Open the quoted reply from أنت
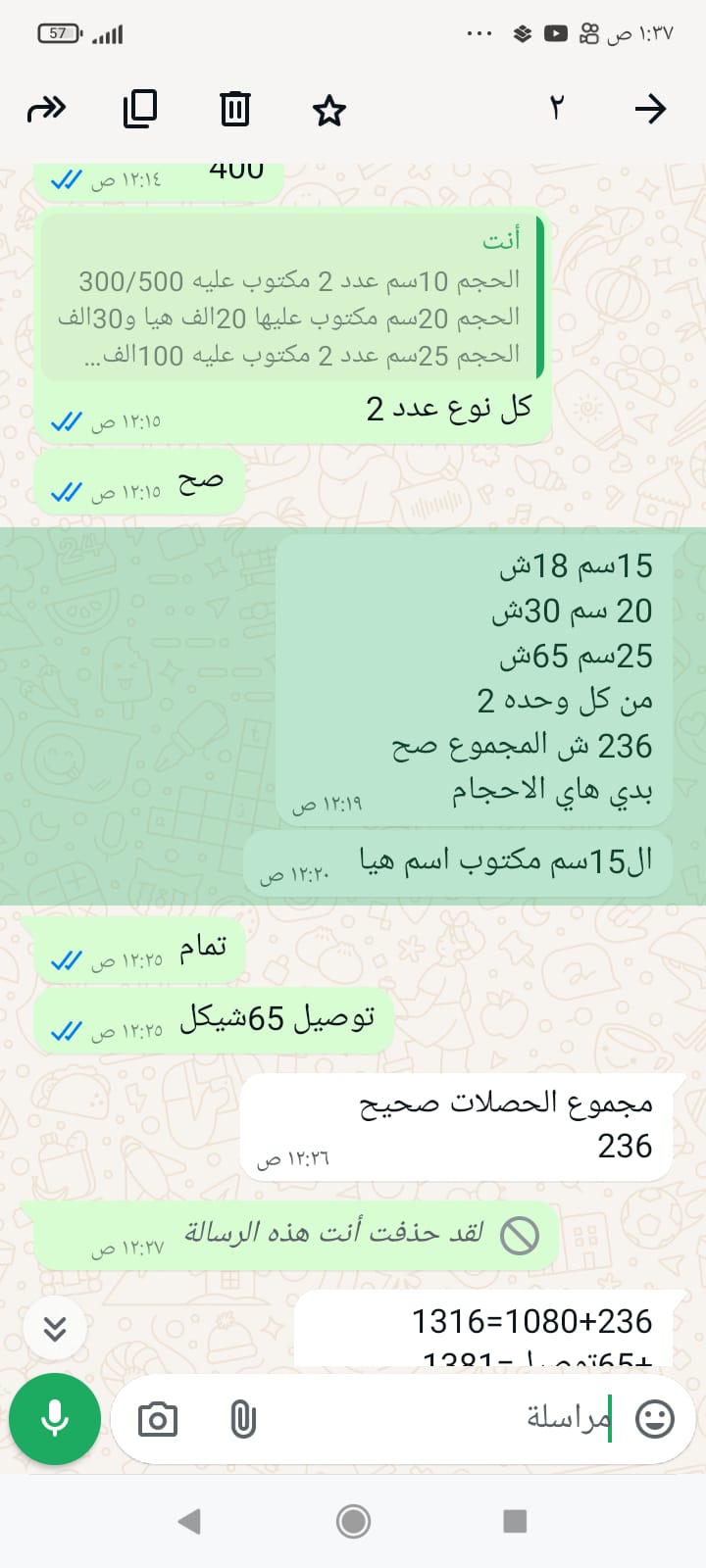Image resolution: width=706 pixels, height=1568 pixels. (x=292, y=299)
